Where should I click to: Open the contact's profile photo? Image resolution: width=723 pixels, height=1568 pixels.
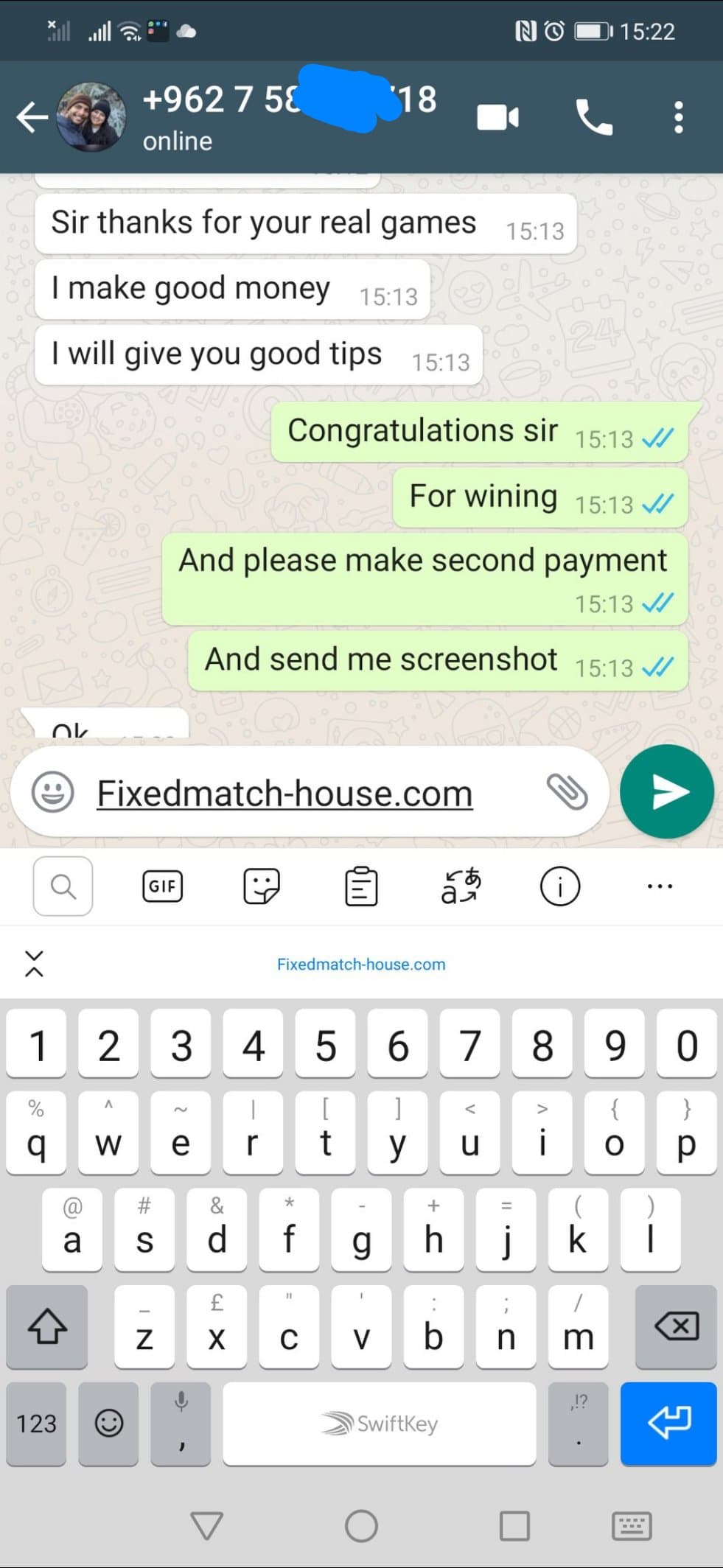pos(91,117)
